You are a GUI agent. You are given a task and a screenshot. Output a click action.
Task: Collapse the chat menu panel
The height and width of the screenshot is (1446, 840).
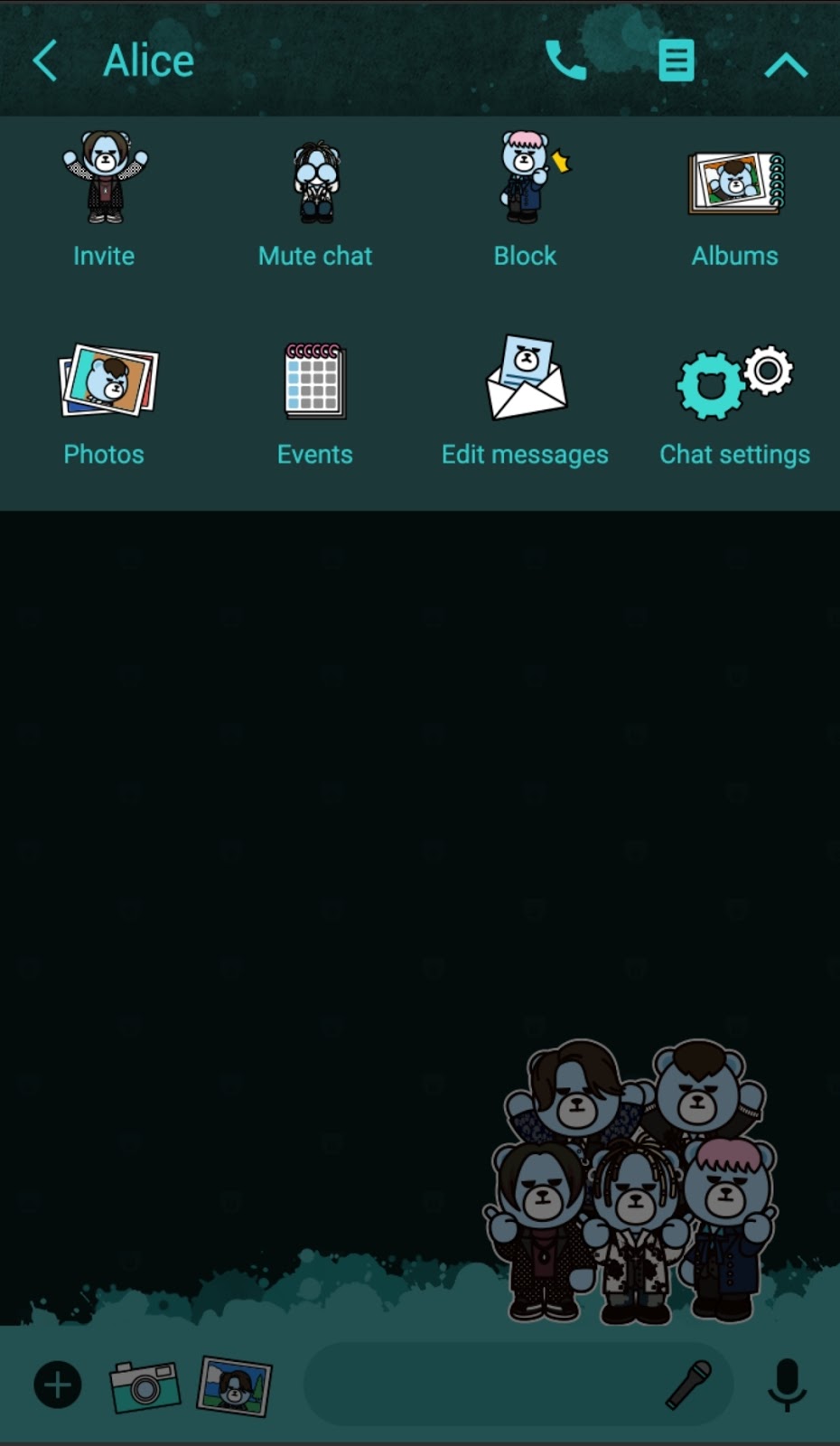[785, 65]
